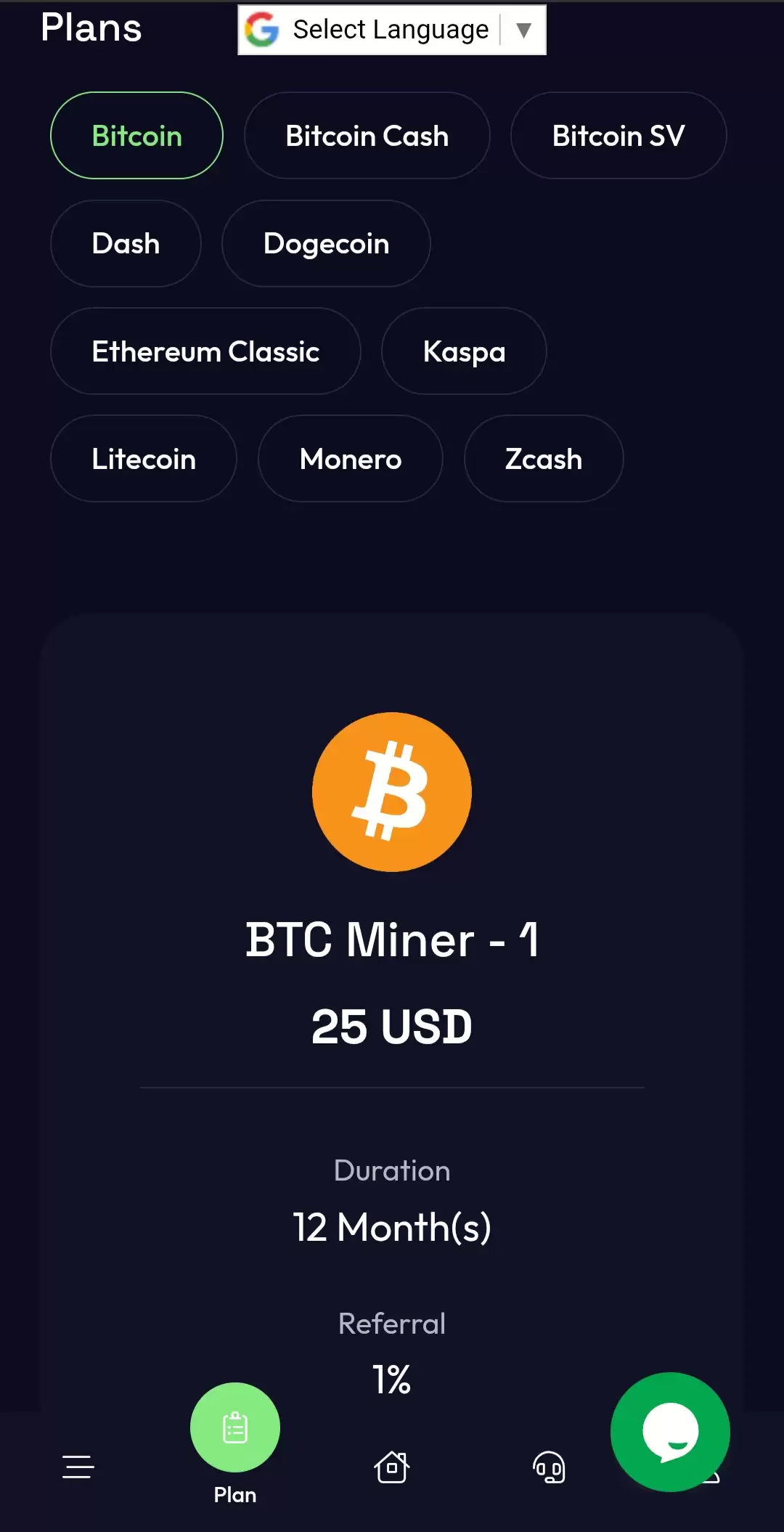Switch to Kaspa plans
Image resolution: width=784 pixels, height=1532 pixels.
464,351
